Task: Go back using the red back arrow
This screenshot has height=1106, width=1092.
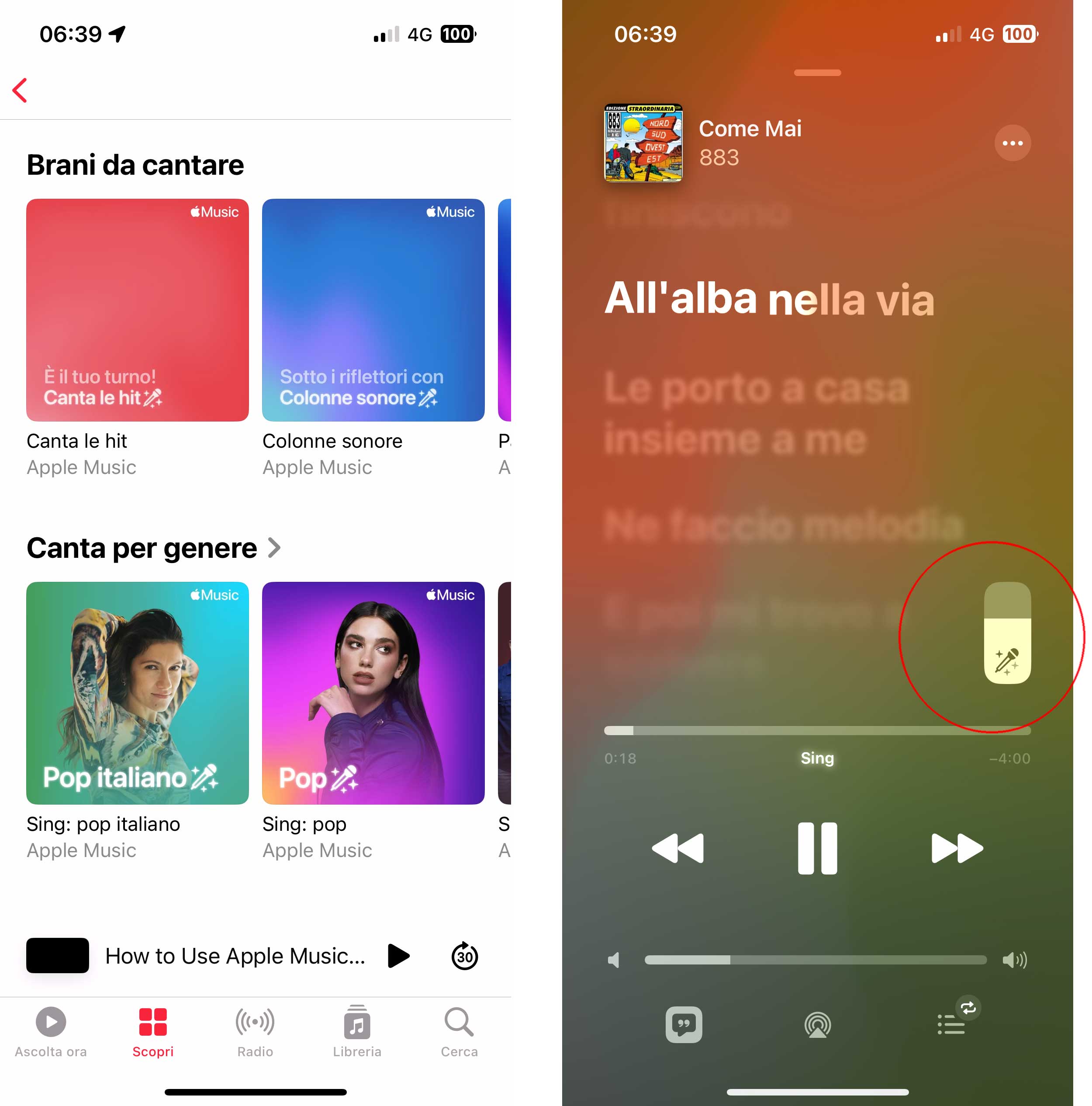Action: pos(21,90)
